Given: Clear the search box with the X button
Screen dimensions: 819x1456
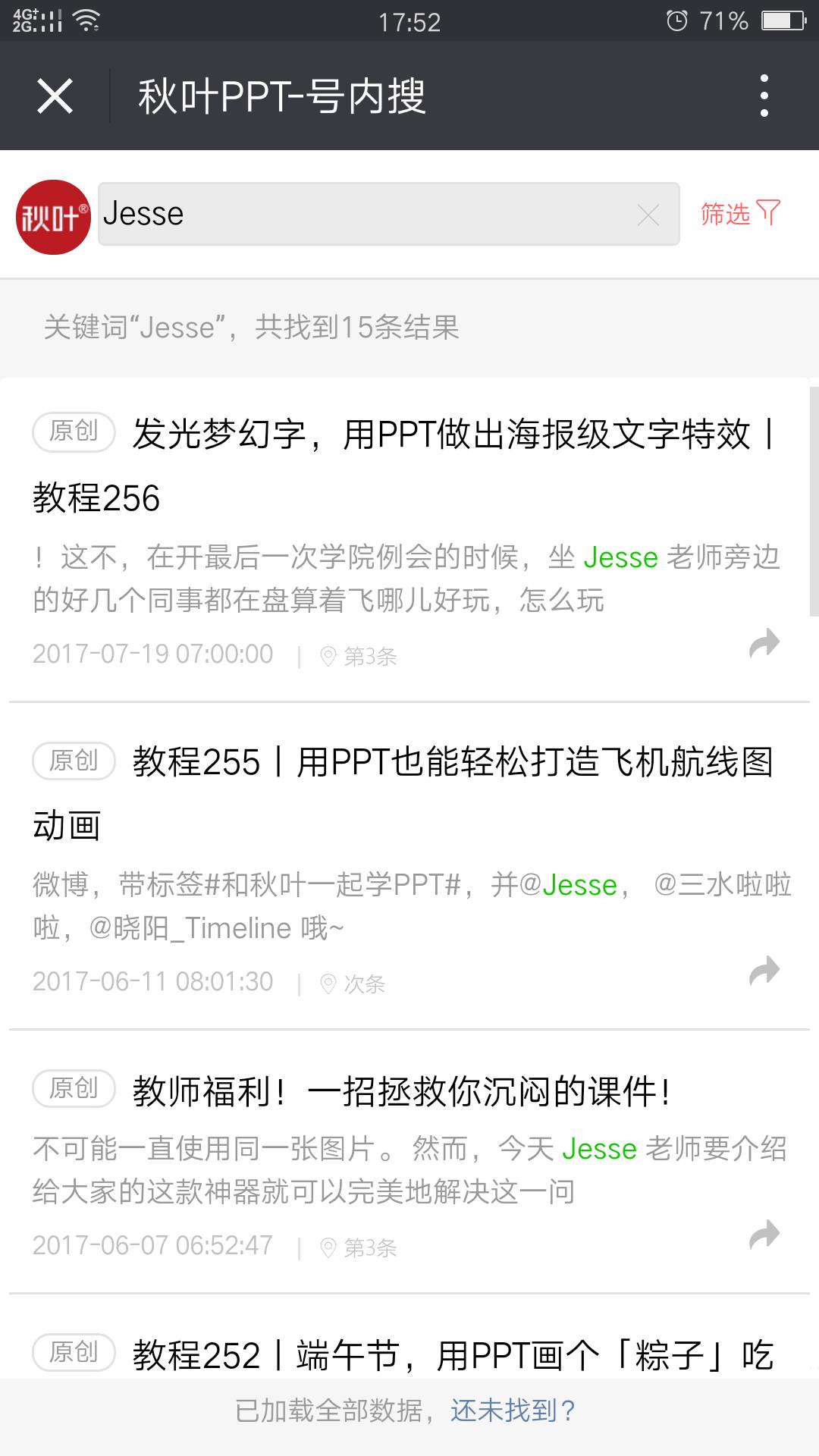Looking at the screenshot, I should (x=648, y=215).
